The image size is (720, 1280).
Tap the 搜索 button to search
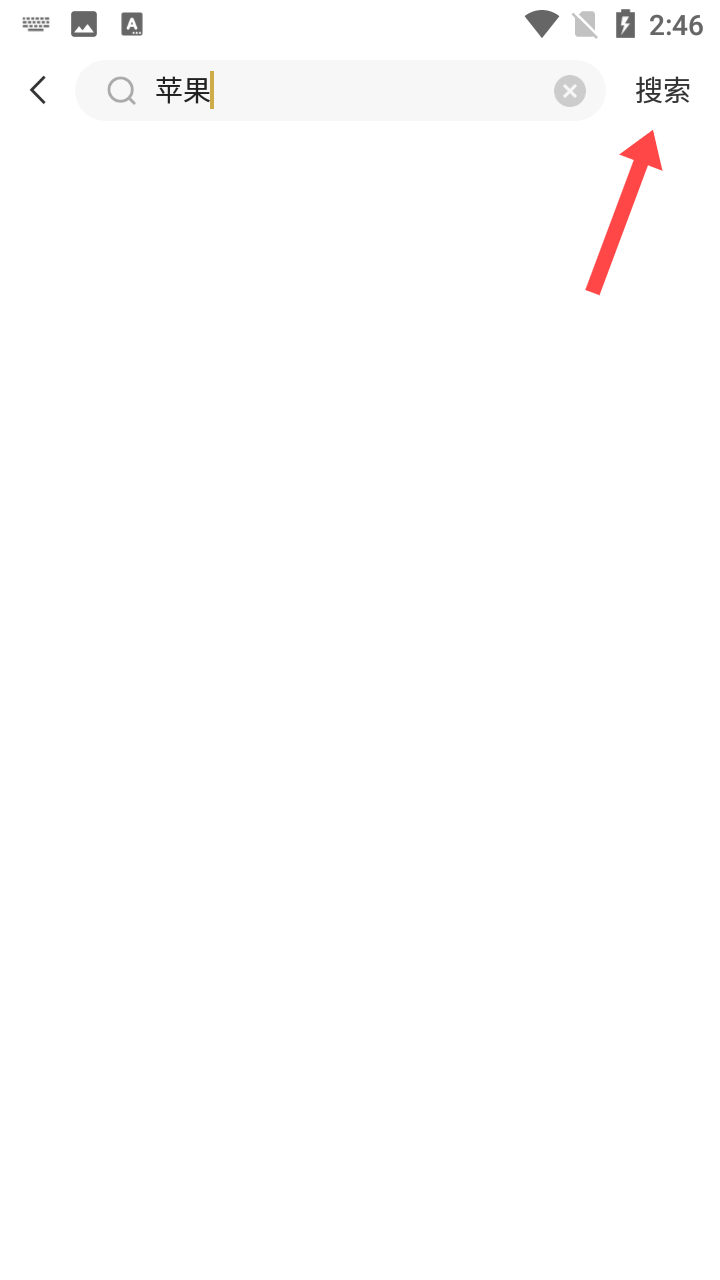(x=663, y=91)
